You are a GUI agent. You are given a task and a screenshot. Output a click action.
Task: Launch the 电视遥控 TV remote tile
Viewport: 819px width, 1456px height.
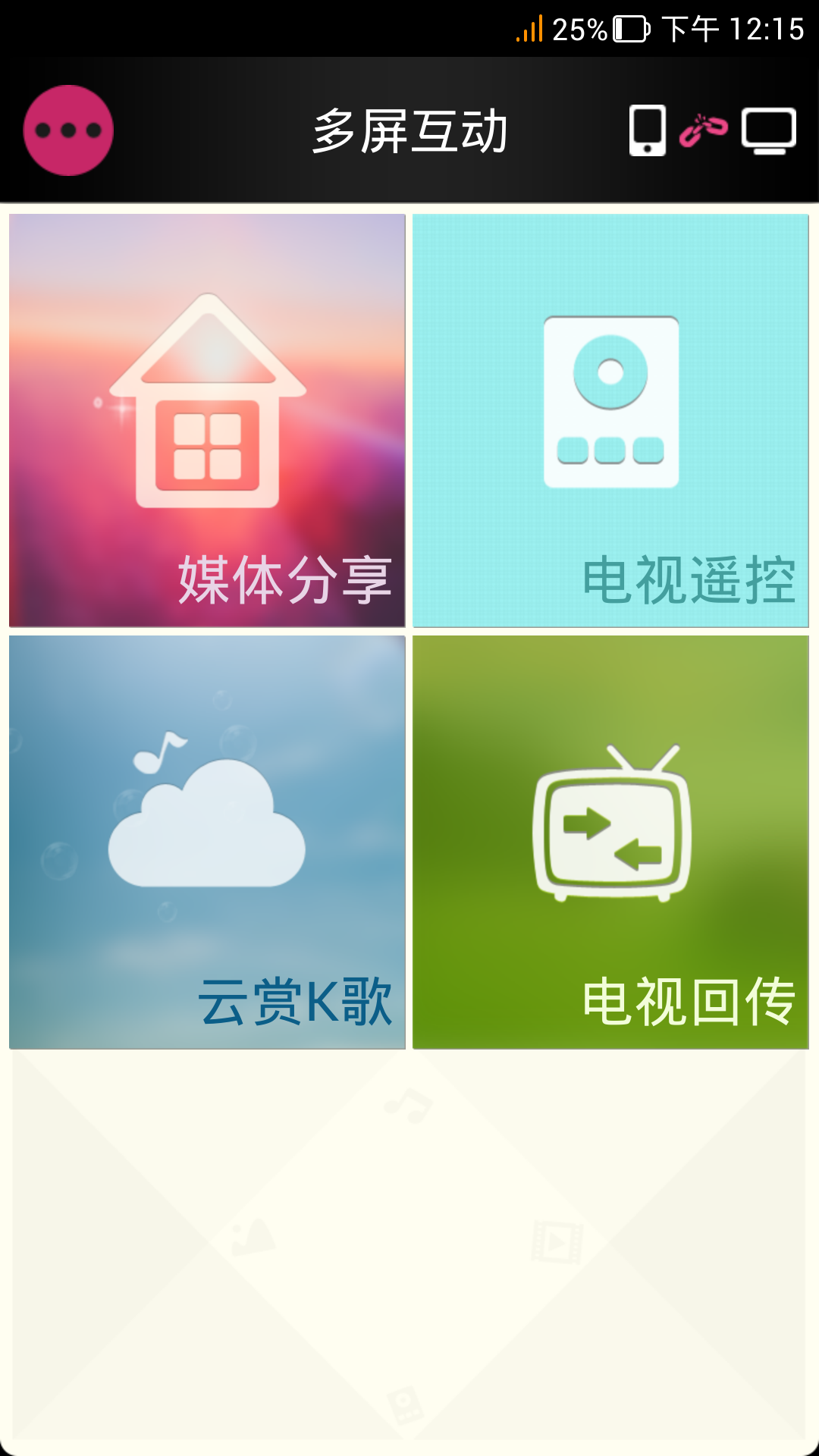[x=610, y=420]
